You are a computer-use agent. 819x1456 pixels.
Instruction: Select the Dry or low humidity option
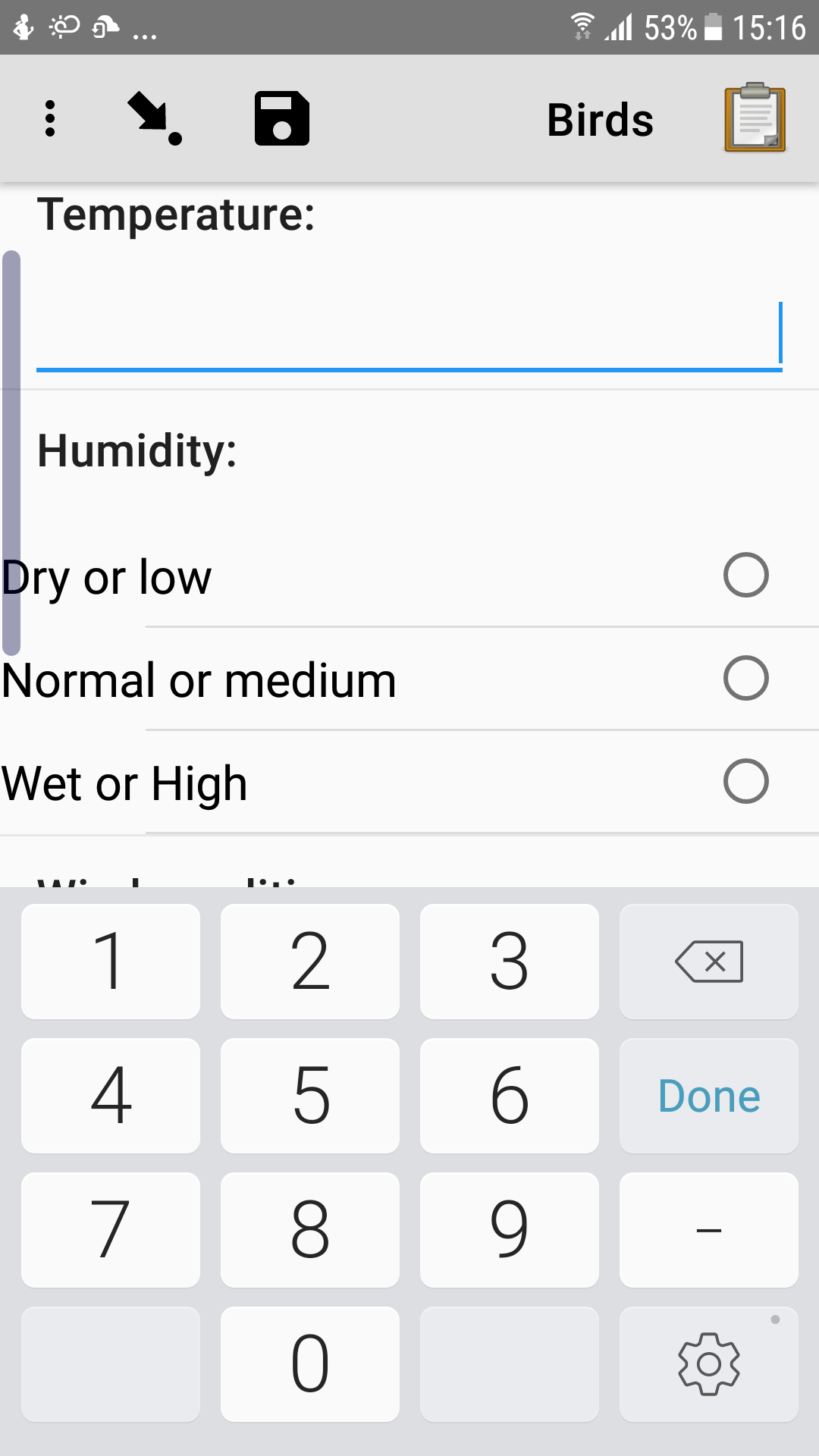point(745,575)
